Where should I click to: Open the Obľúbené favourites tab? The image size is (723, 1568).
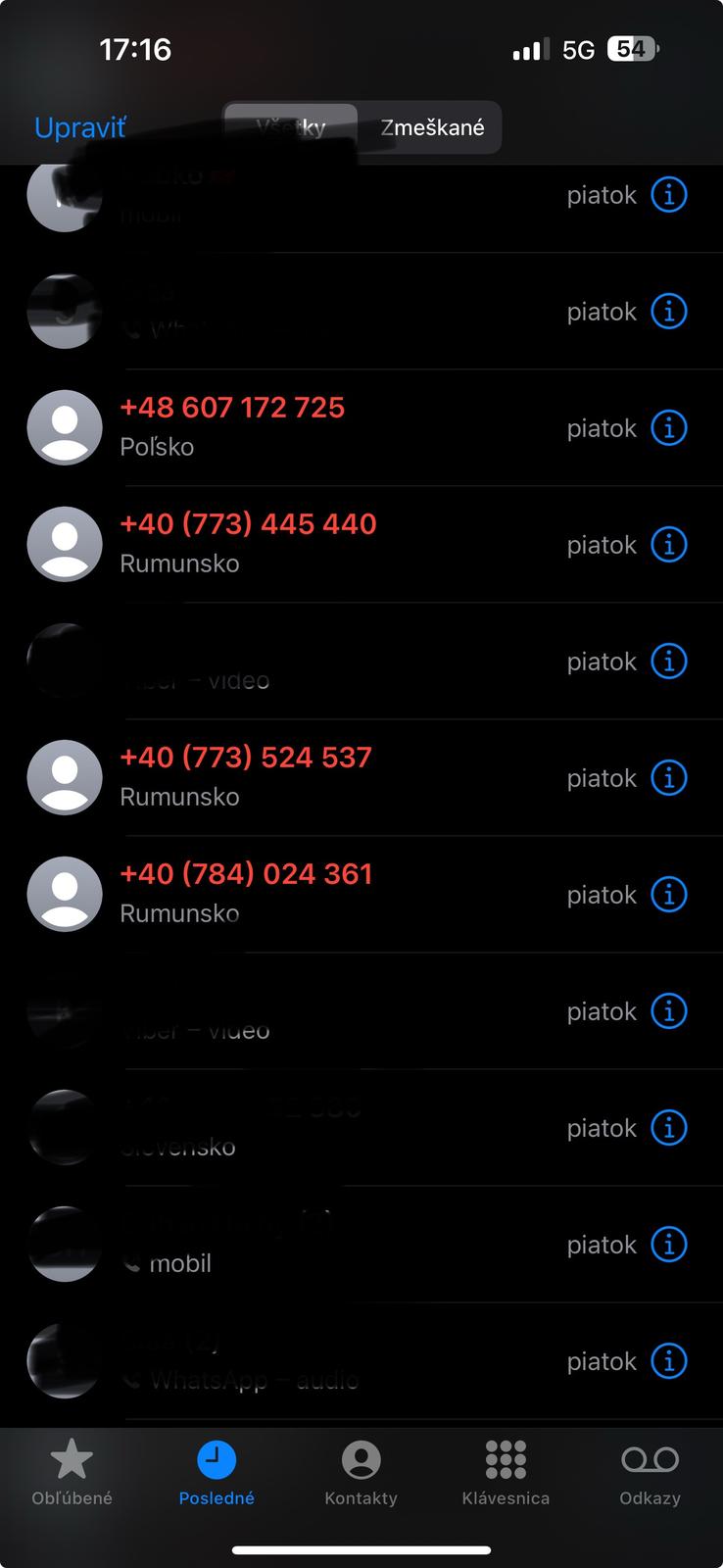pos(72,1472)
